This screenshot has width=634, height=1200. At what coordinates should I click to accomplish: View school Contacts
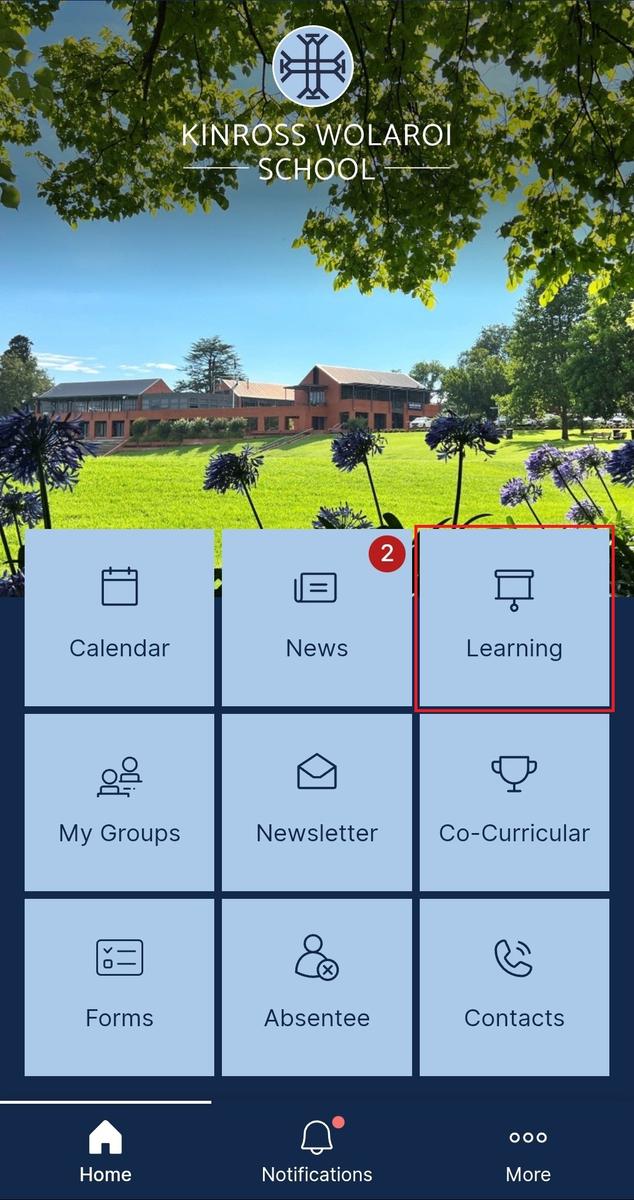tap(514, 987)
